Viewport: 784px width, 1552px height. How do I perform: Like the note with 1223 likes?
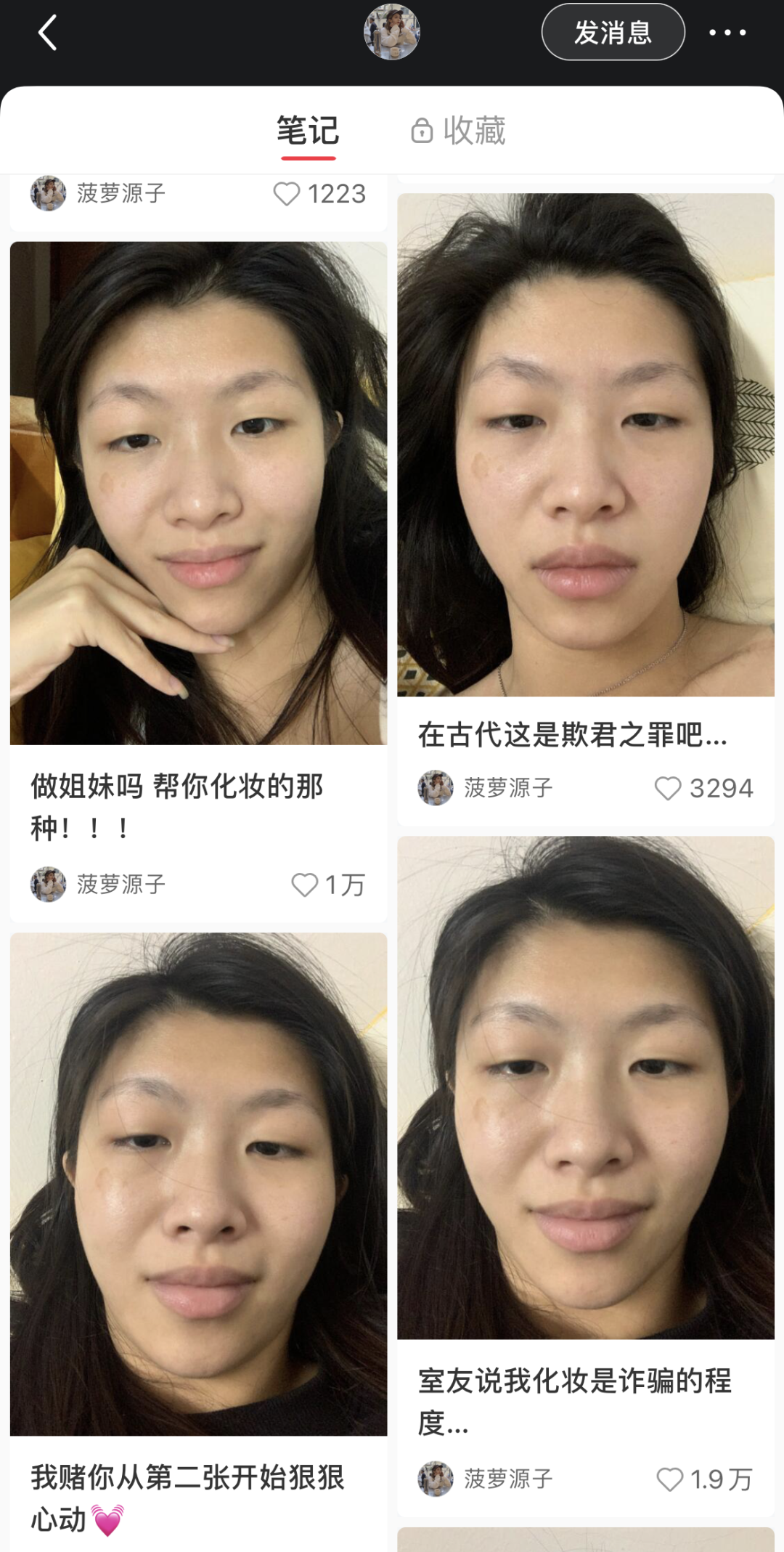click(287, 194)
